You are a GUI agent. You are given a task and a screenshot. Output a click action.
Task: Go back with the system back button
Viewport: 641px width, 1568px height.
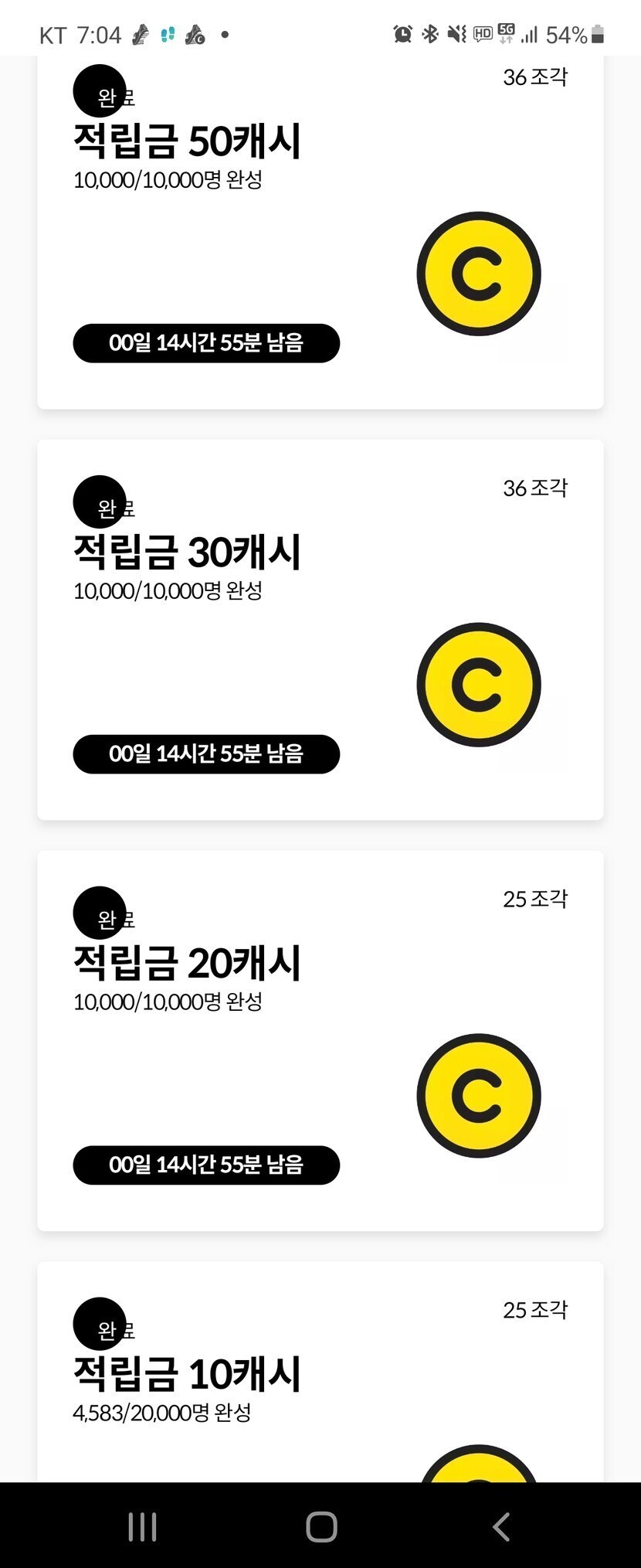click(501, 1527)
